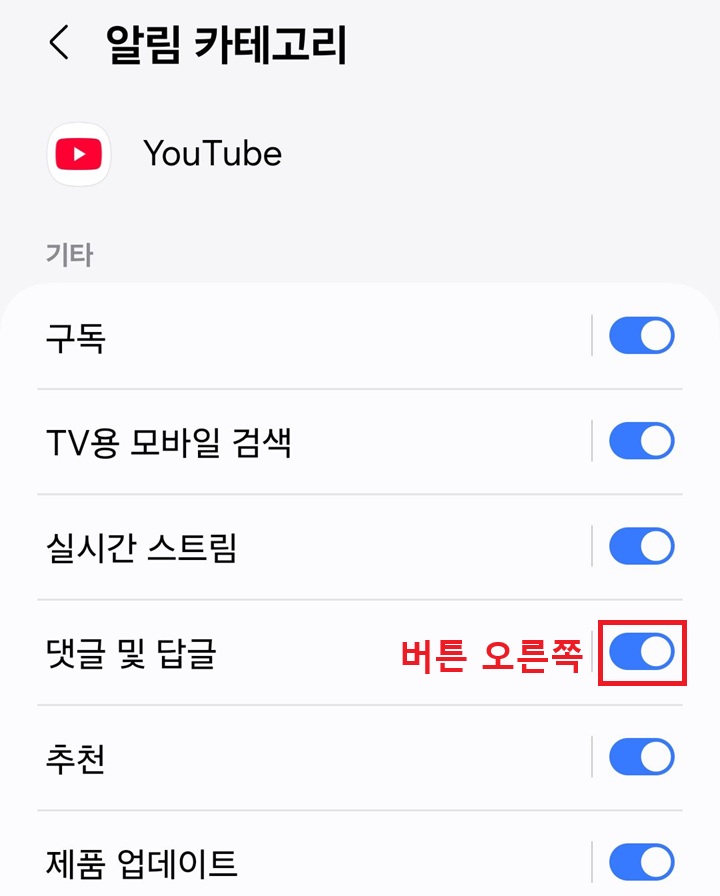Toggle off the 구독 notification switch
Image resolution: width=720 pixels, height=896 pixels.
point(642,336)
